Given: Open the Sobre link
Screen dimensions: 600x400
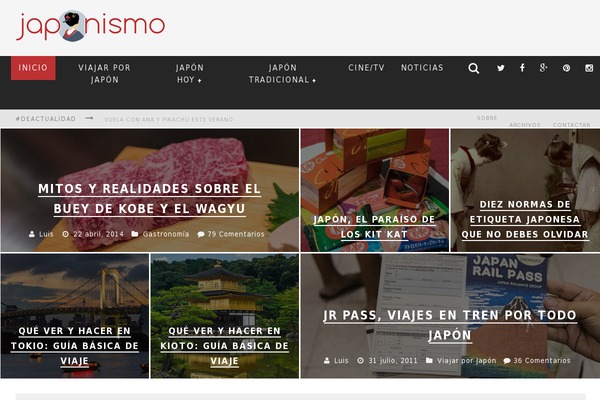Looking at the screenshot, I should coord(487,118).
